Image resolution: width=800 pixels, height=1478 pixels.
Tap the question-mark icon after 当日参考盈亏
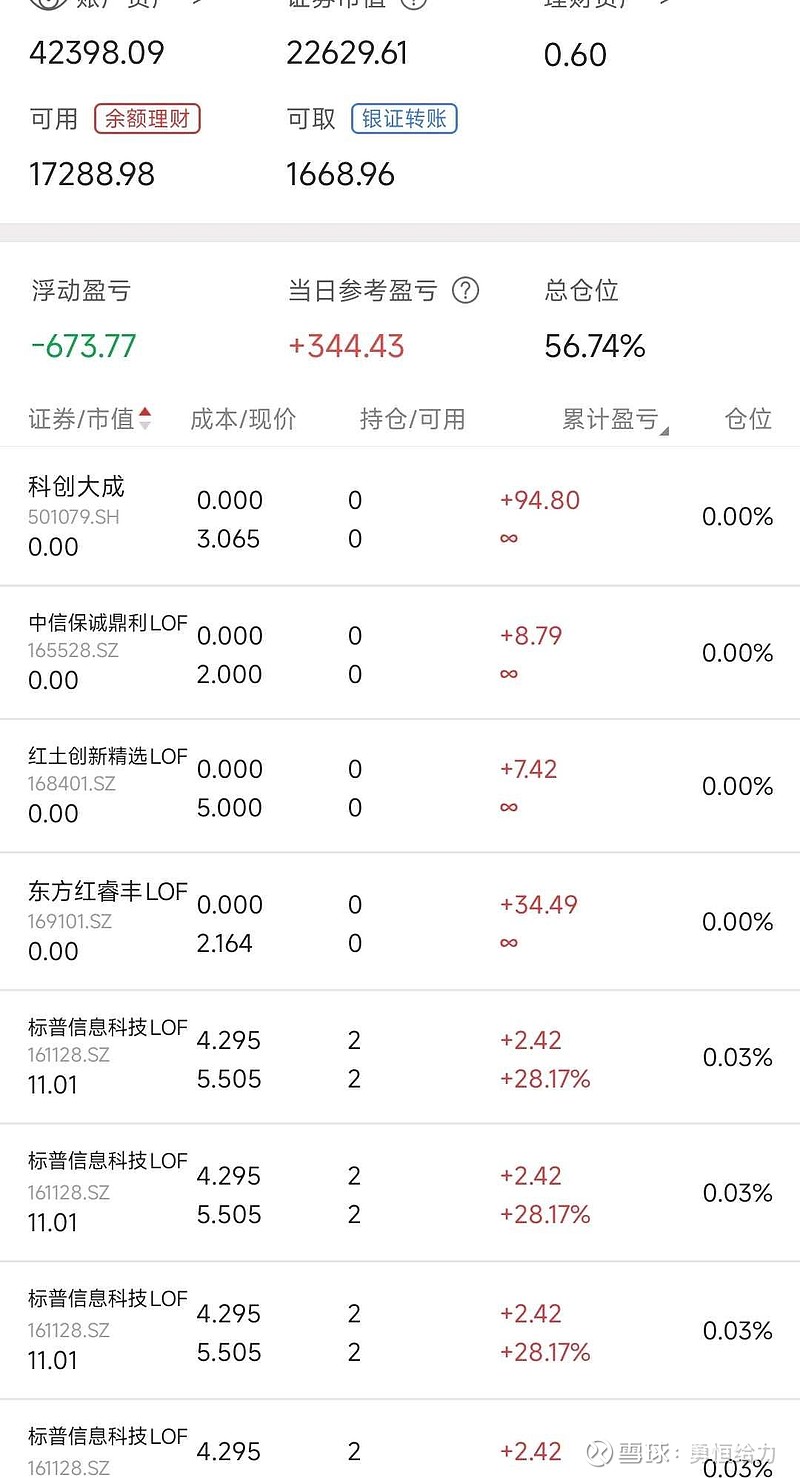point(465,291)
